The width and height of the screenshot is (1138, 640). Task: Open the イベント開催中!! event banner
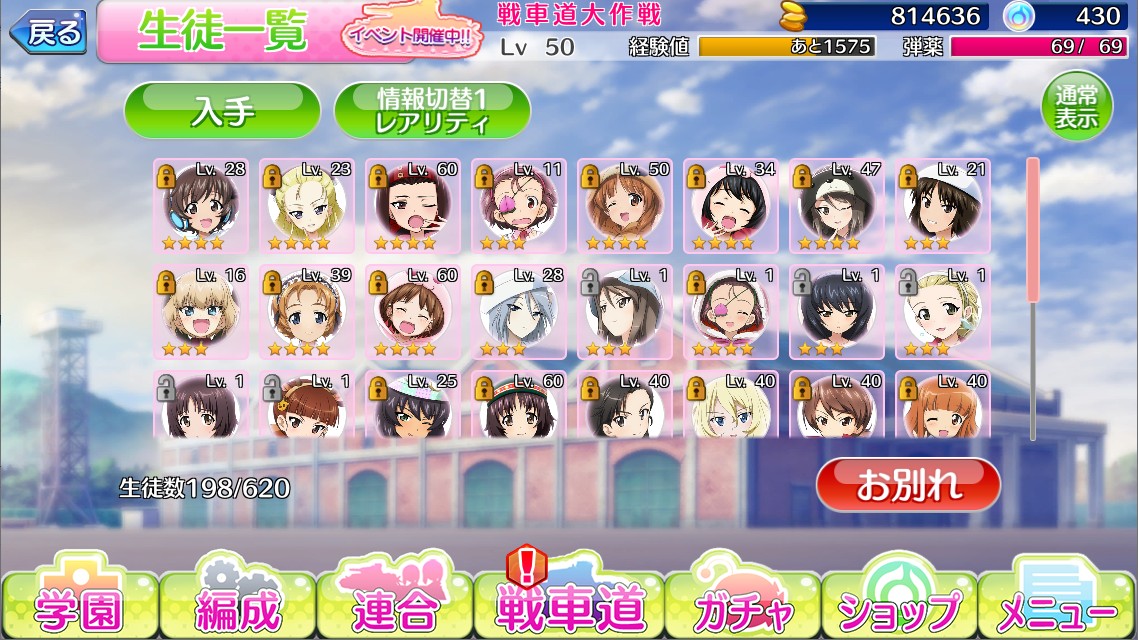click(x=412, y=37)
